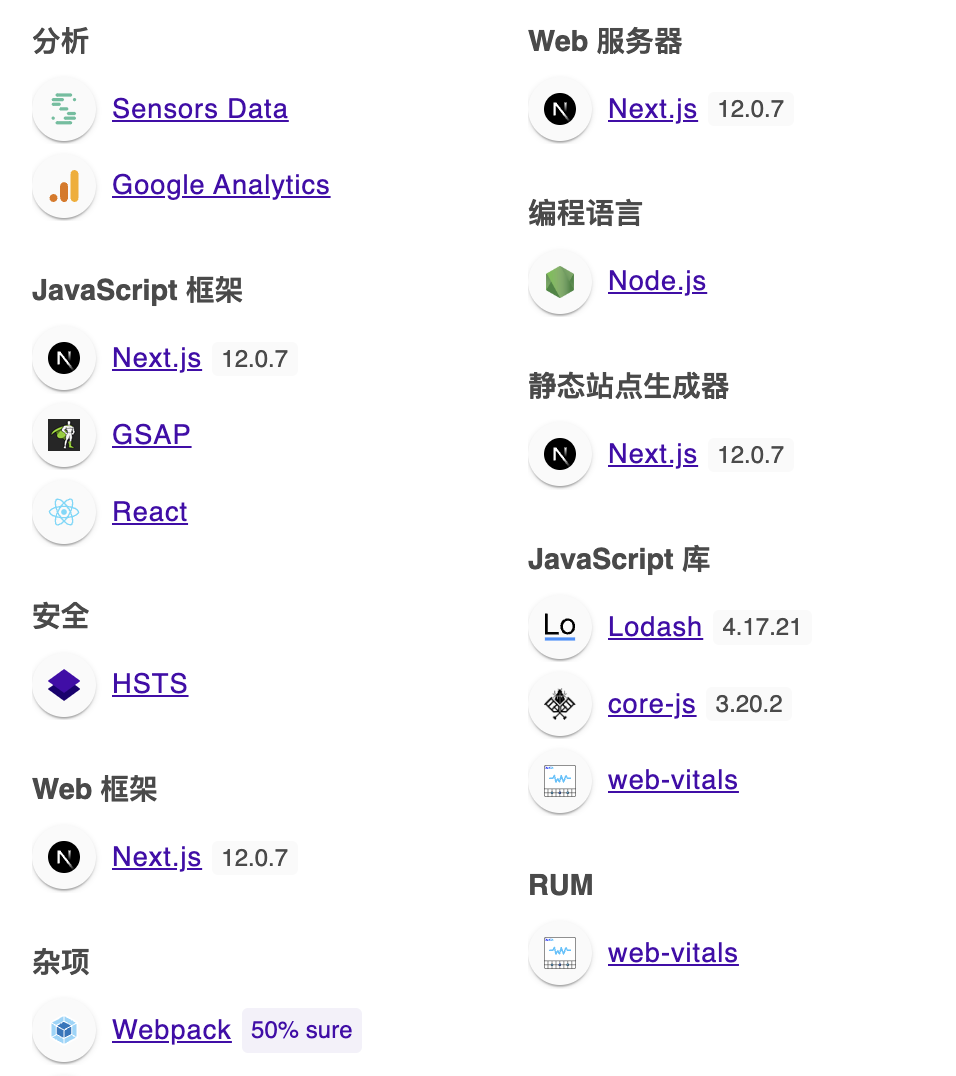The width and height of the screenshot is (956, 1076).
Task: Open the core-js link
Action: coord(652,704)
